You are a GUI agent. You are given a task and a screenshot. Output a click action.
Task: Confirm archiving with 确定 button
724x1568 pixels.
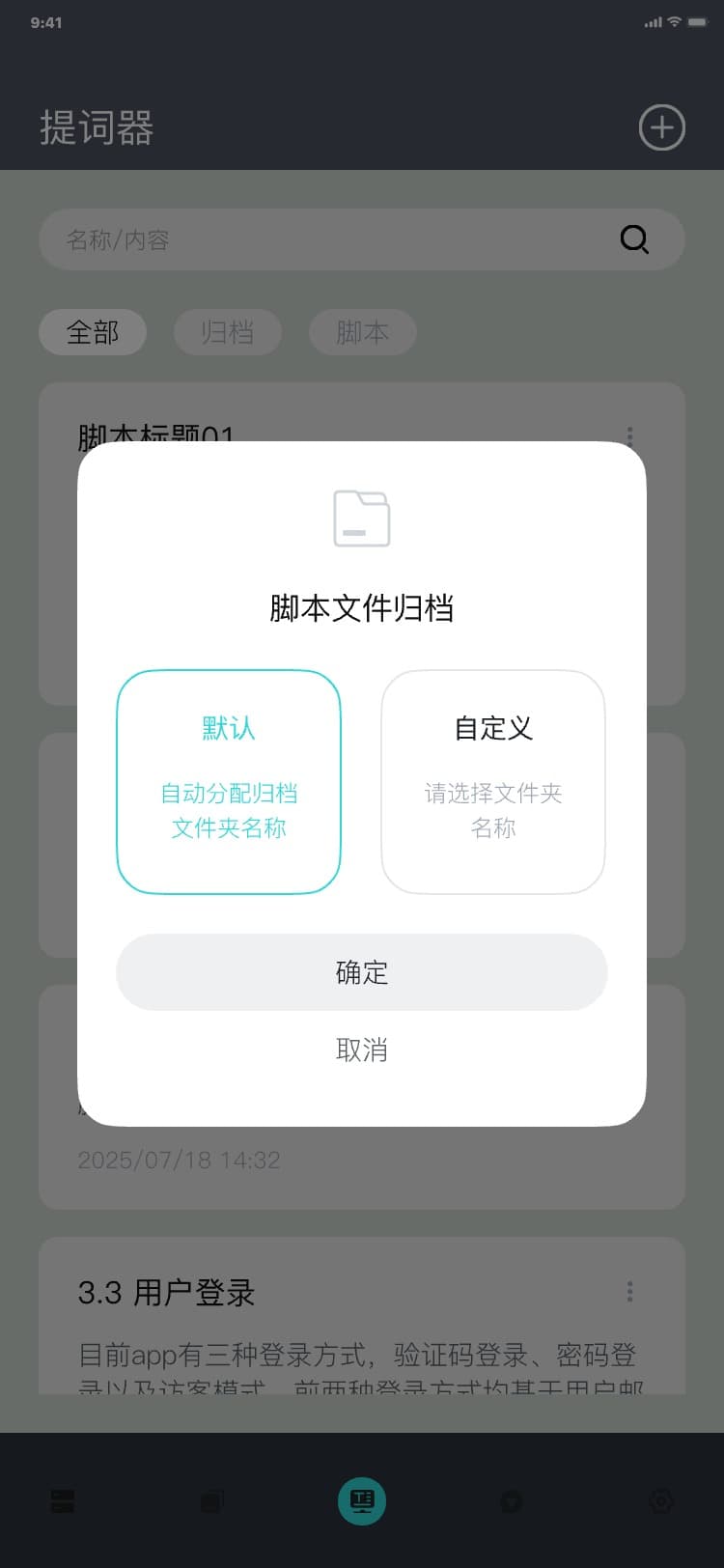click(362, 972)
